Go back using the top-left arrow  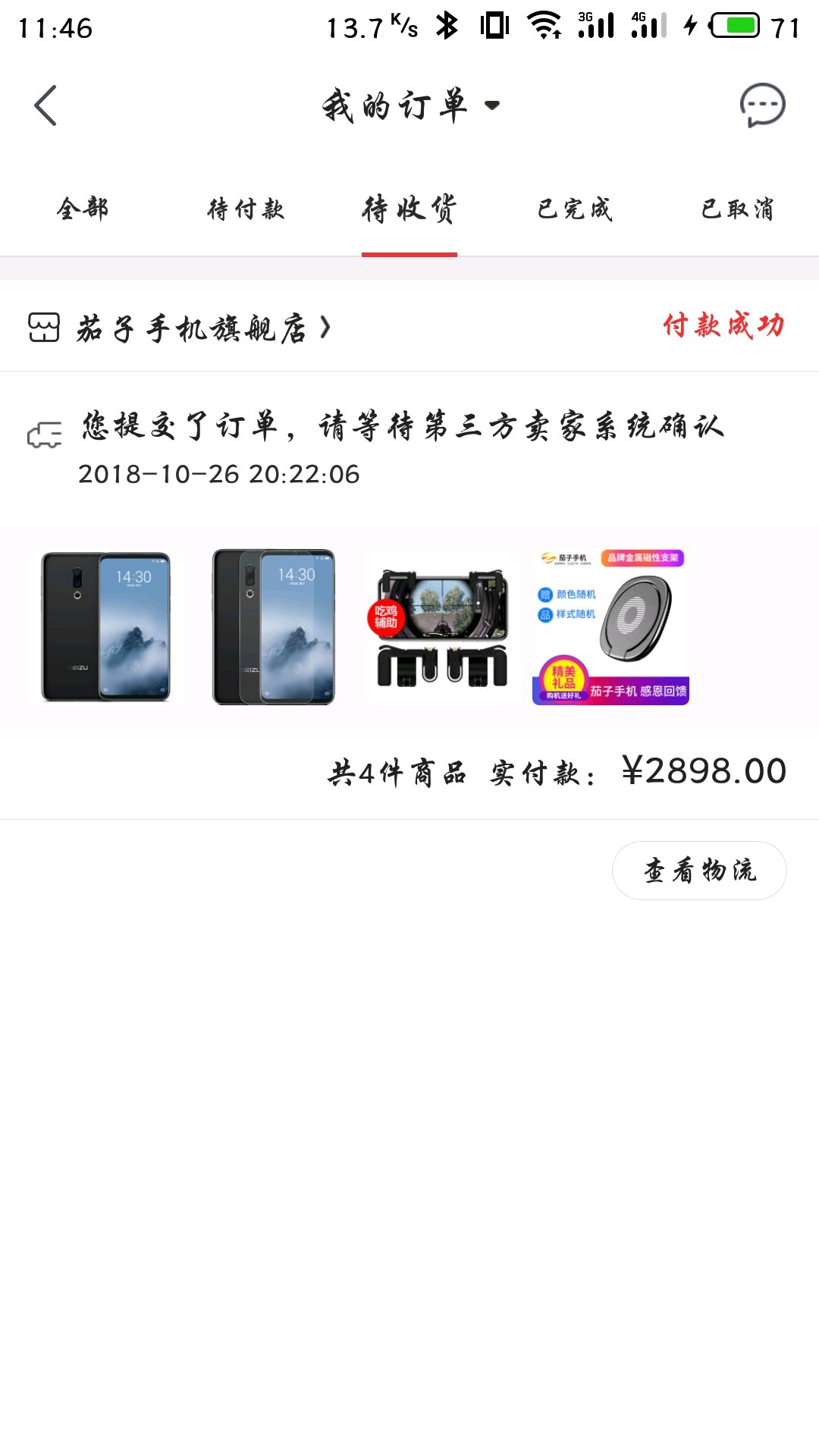point(45,105)
